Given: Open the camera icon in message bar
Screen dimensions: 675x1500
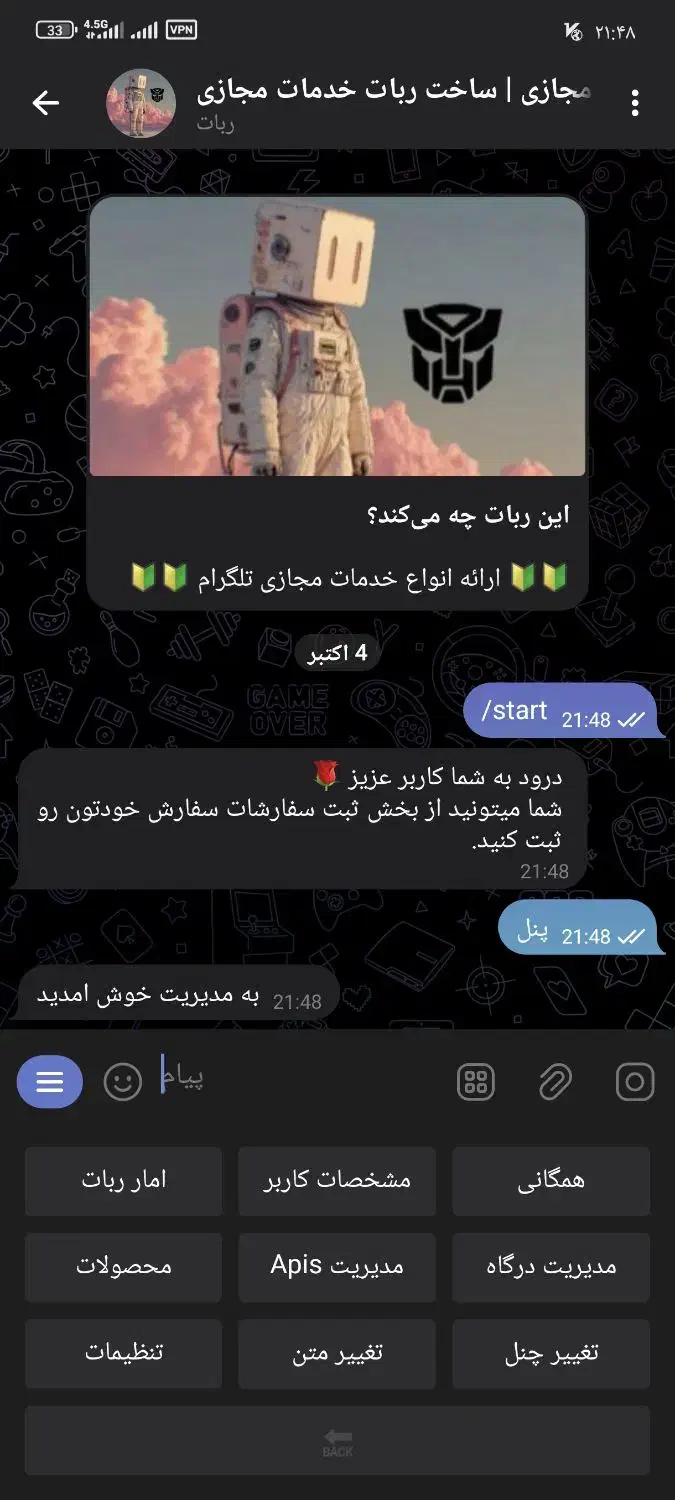Looking at the screenshot, I should (635, 1081).
